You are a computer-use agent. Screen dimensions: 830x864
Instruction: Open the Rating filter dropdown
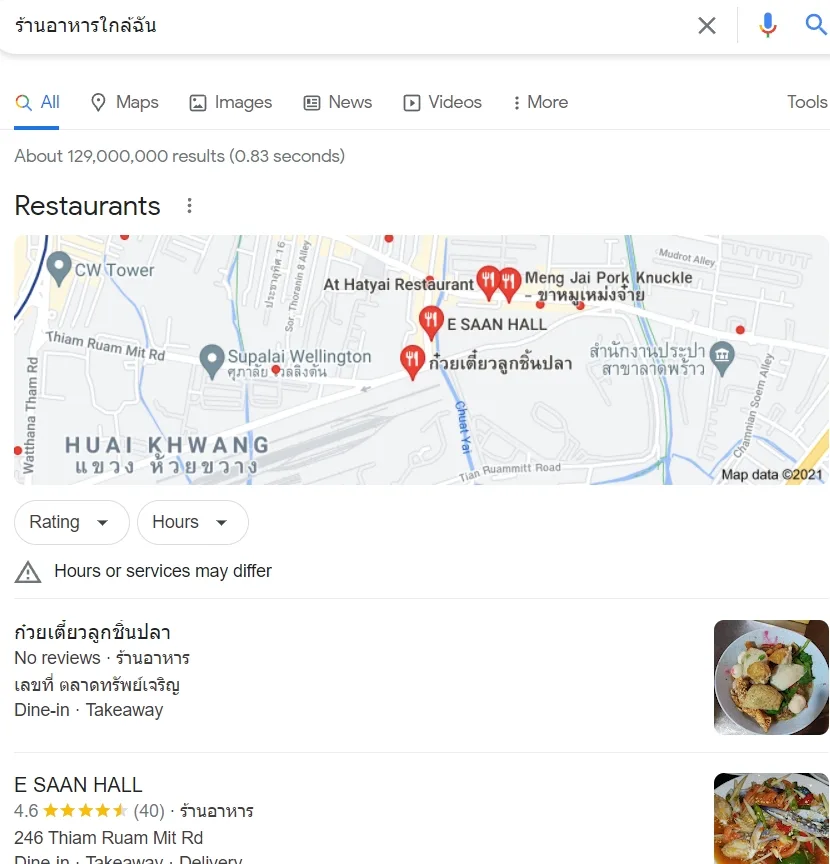[71, 522]
